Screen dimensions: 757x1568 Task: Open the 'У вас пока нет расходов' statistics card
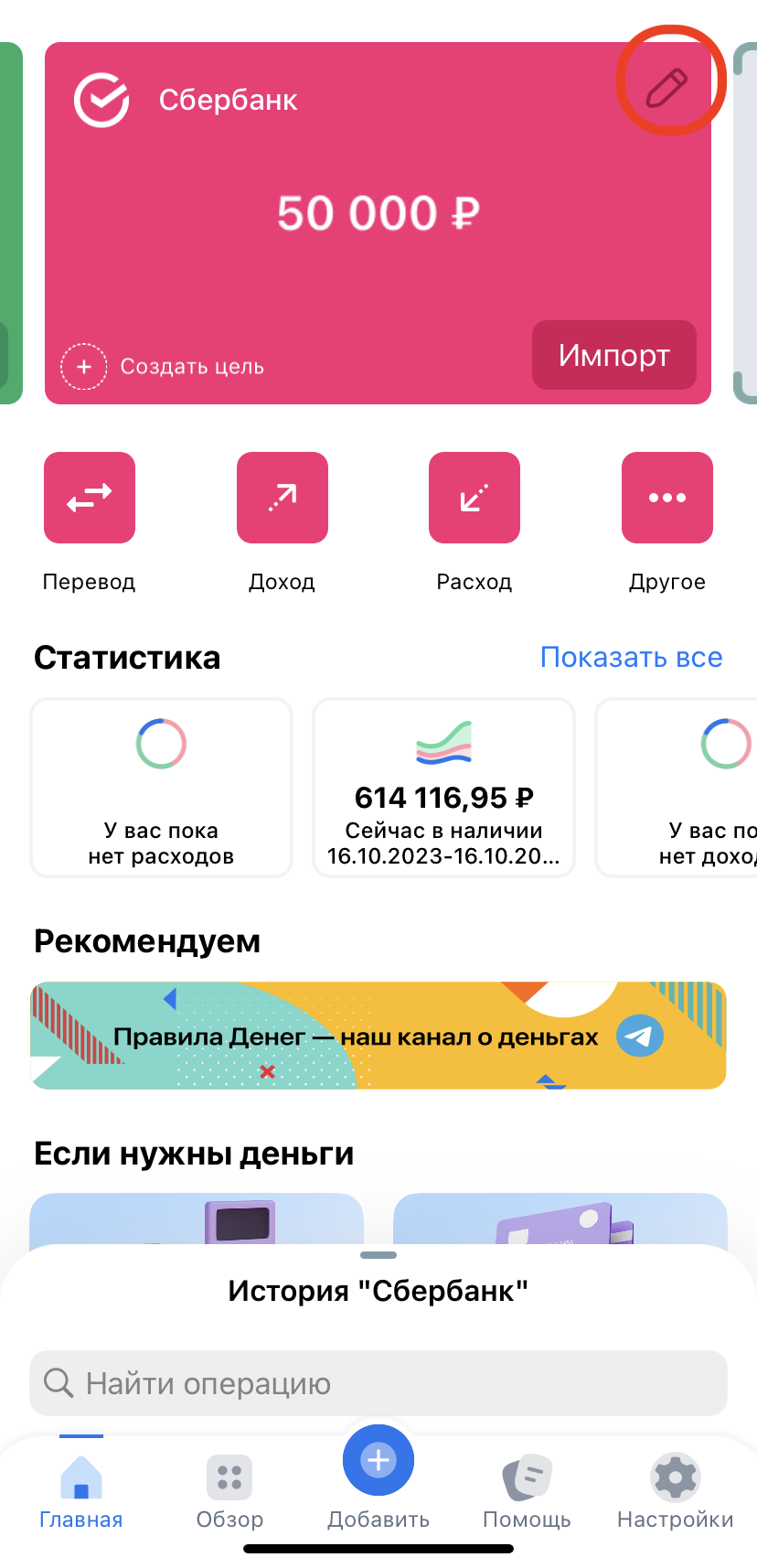(x=162, y=788)
